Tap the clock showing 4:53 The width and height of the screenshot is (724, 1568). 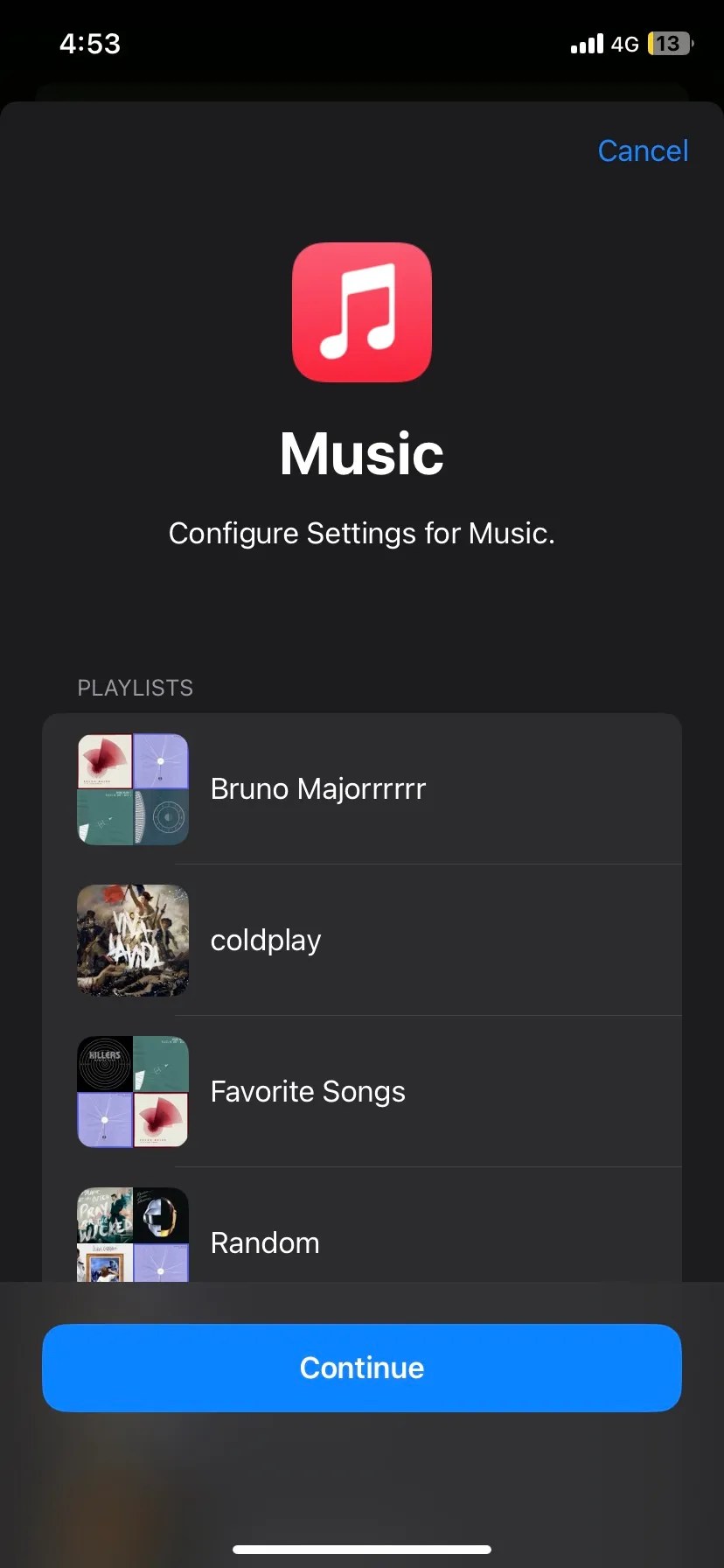tap(88, 43)
